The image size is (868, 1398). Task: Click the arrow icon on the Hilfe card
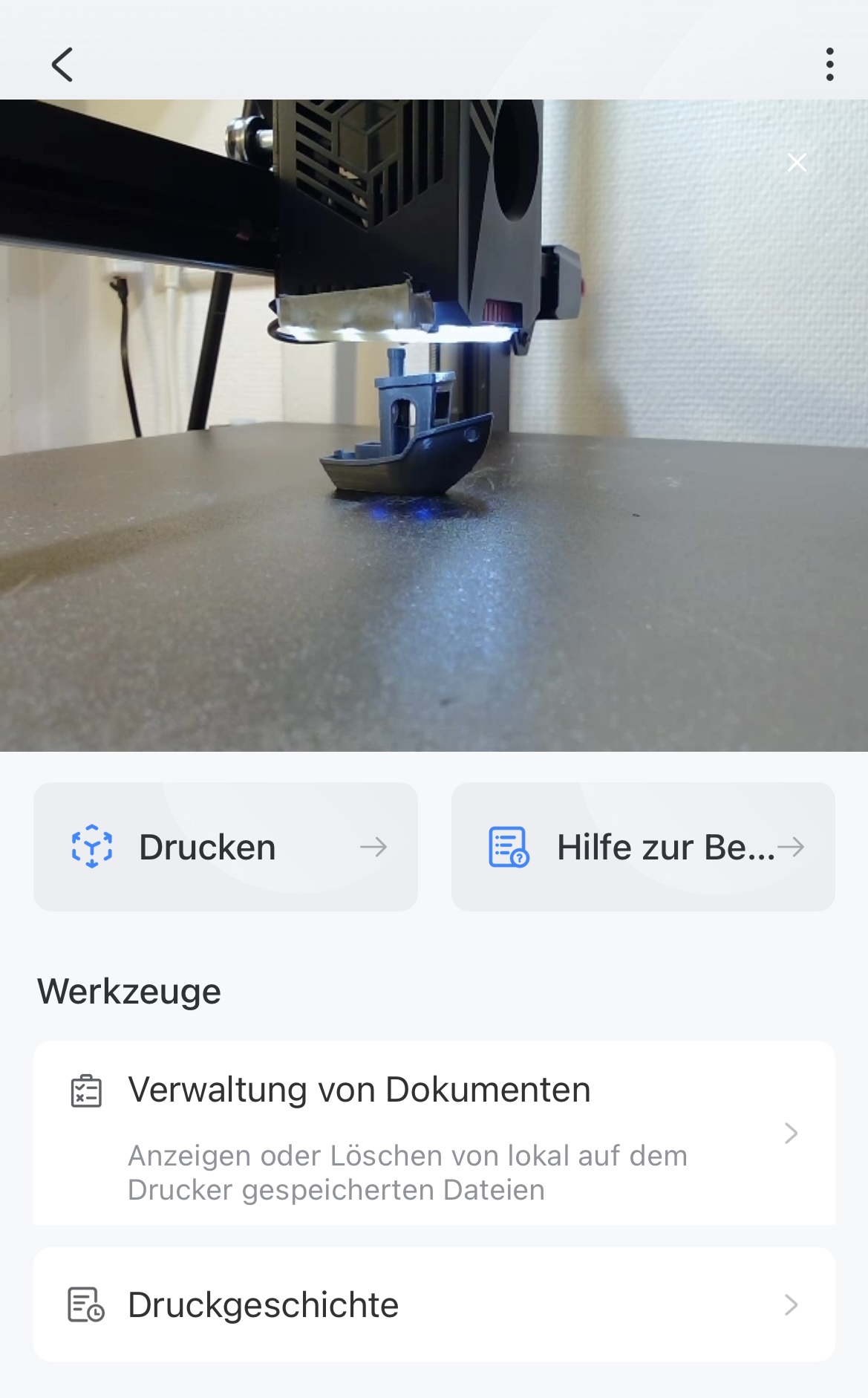(794, 846)
